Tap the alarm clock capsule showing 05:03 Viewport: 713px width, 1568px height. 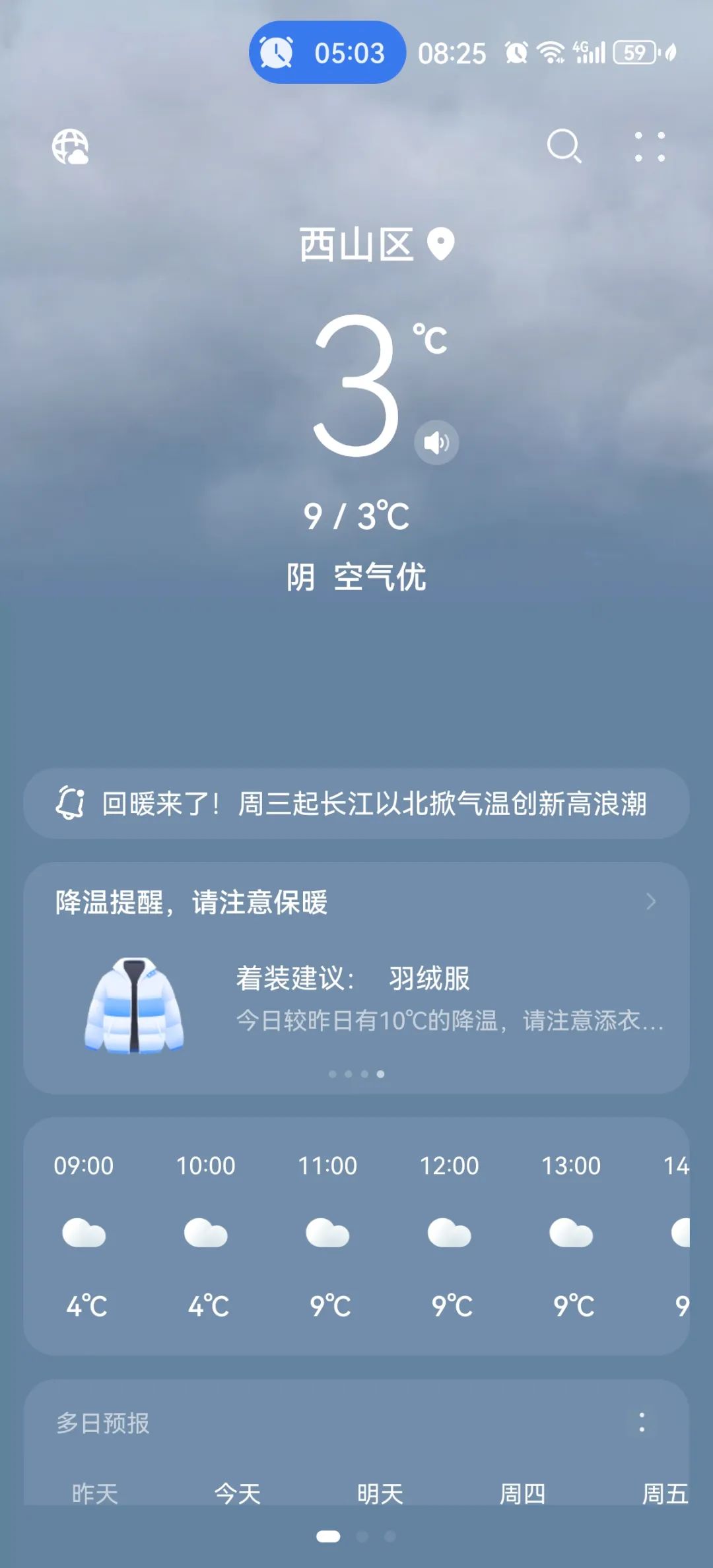[x=327, y=53]
